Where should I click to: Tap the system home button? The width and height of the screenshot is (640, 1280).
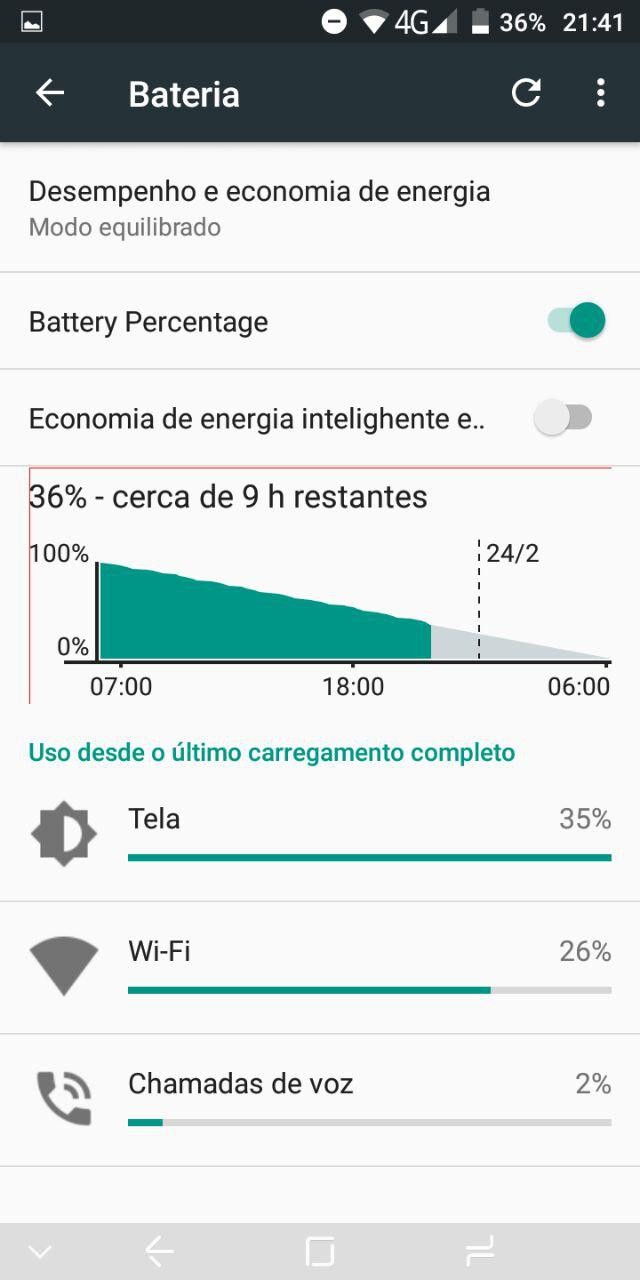click(320, 1251)
